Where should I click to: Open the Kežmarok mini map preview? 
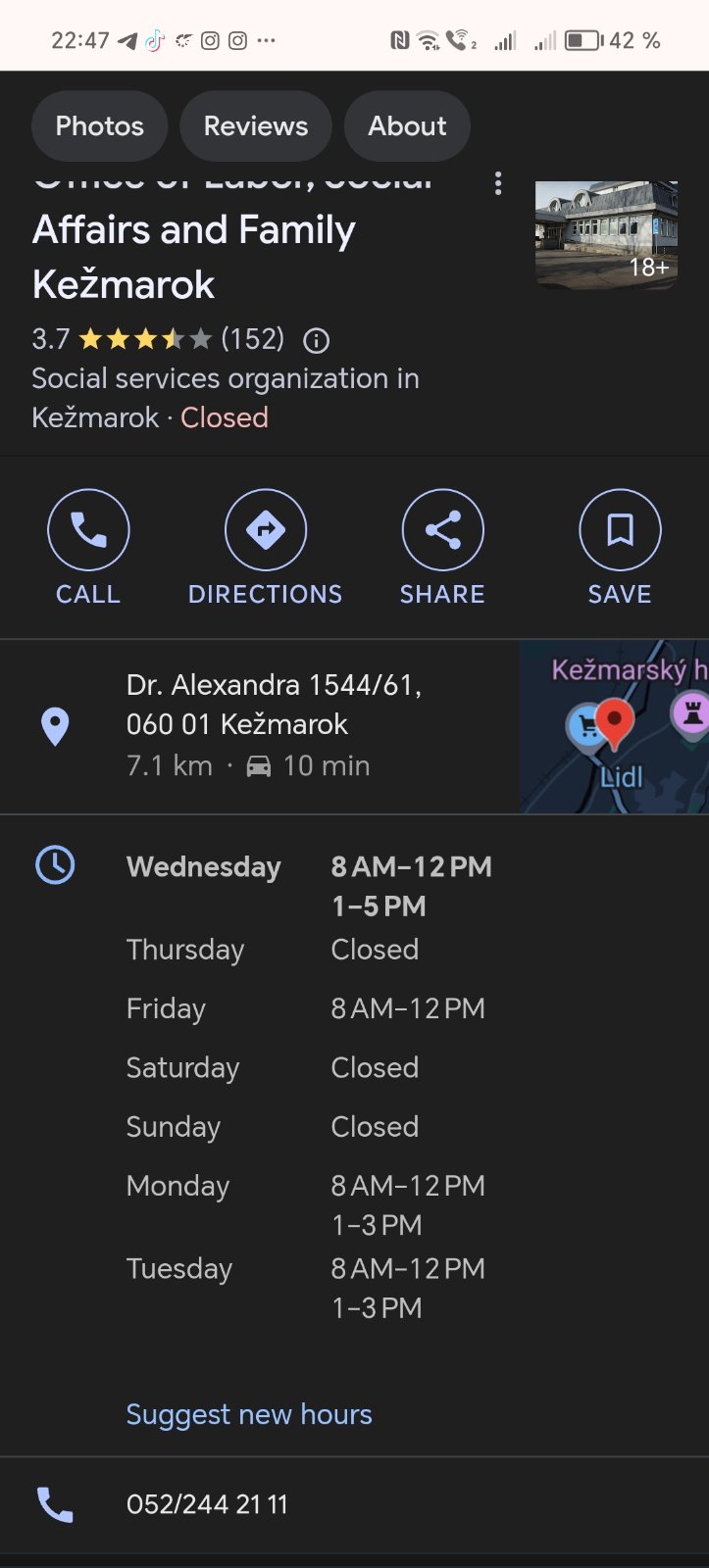pos(614,727)
